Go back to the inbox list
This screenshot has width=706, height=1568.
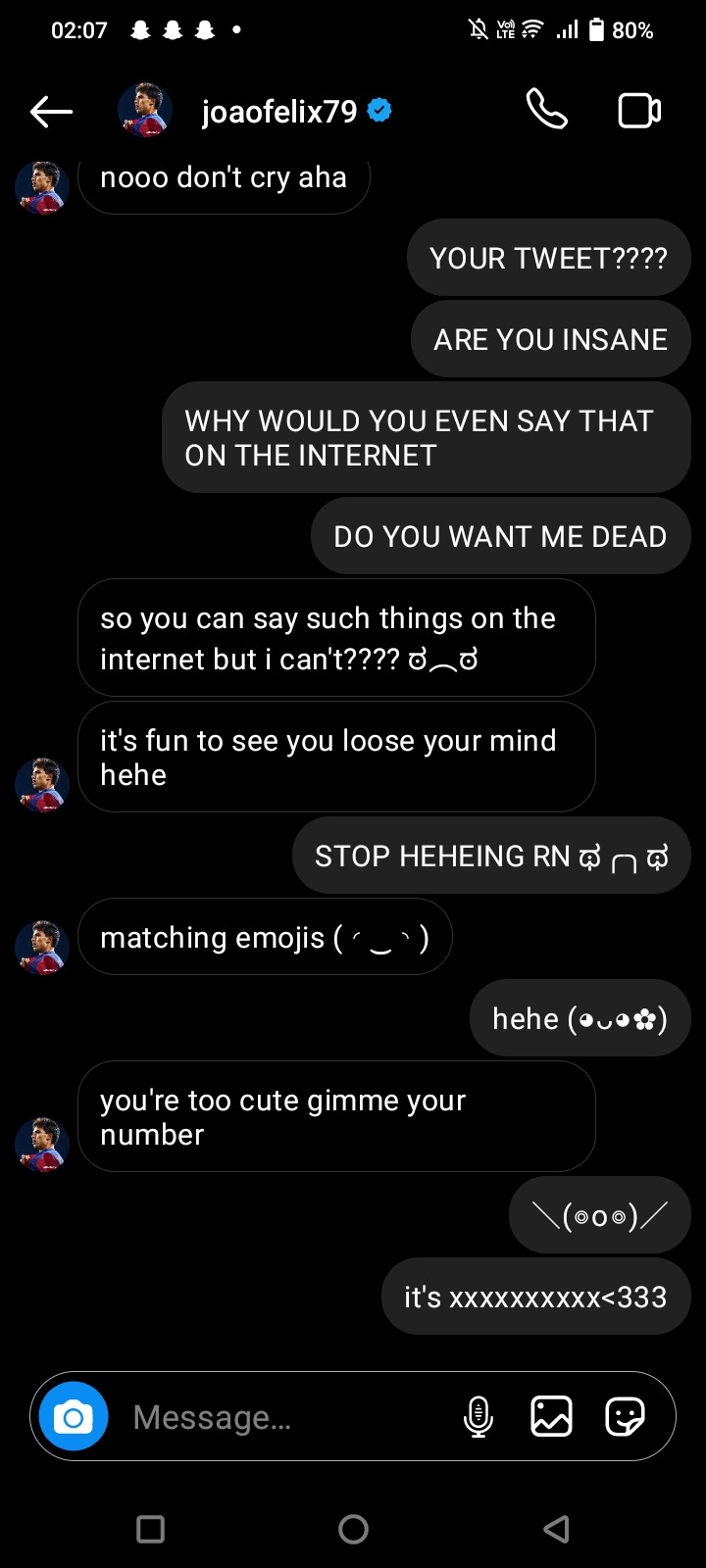tap(51, 112)
